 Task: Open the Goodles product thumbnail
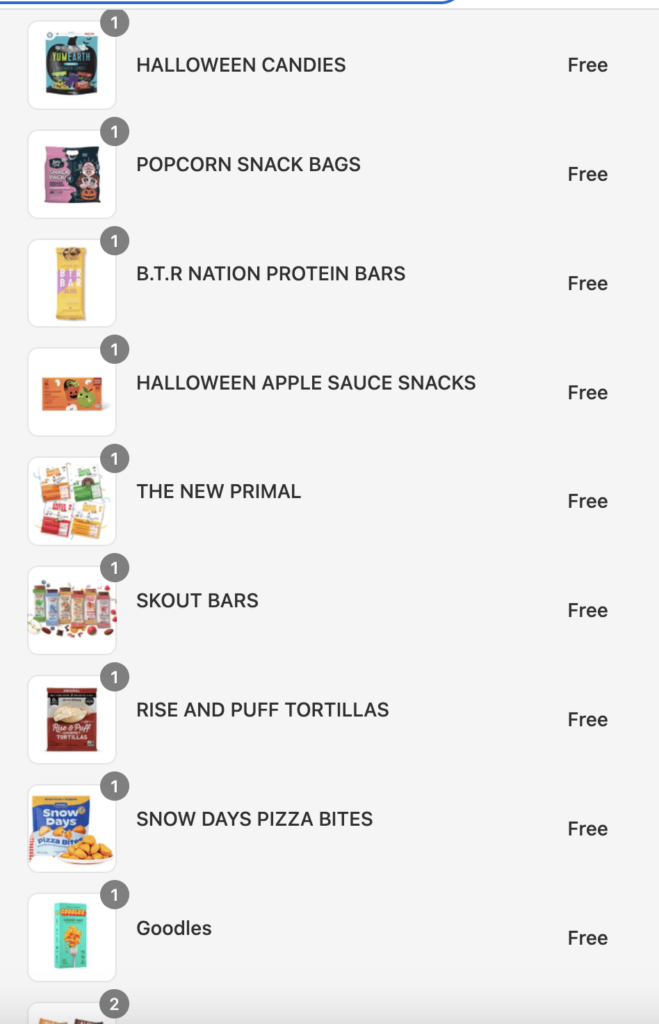72,938
